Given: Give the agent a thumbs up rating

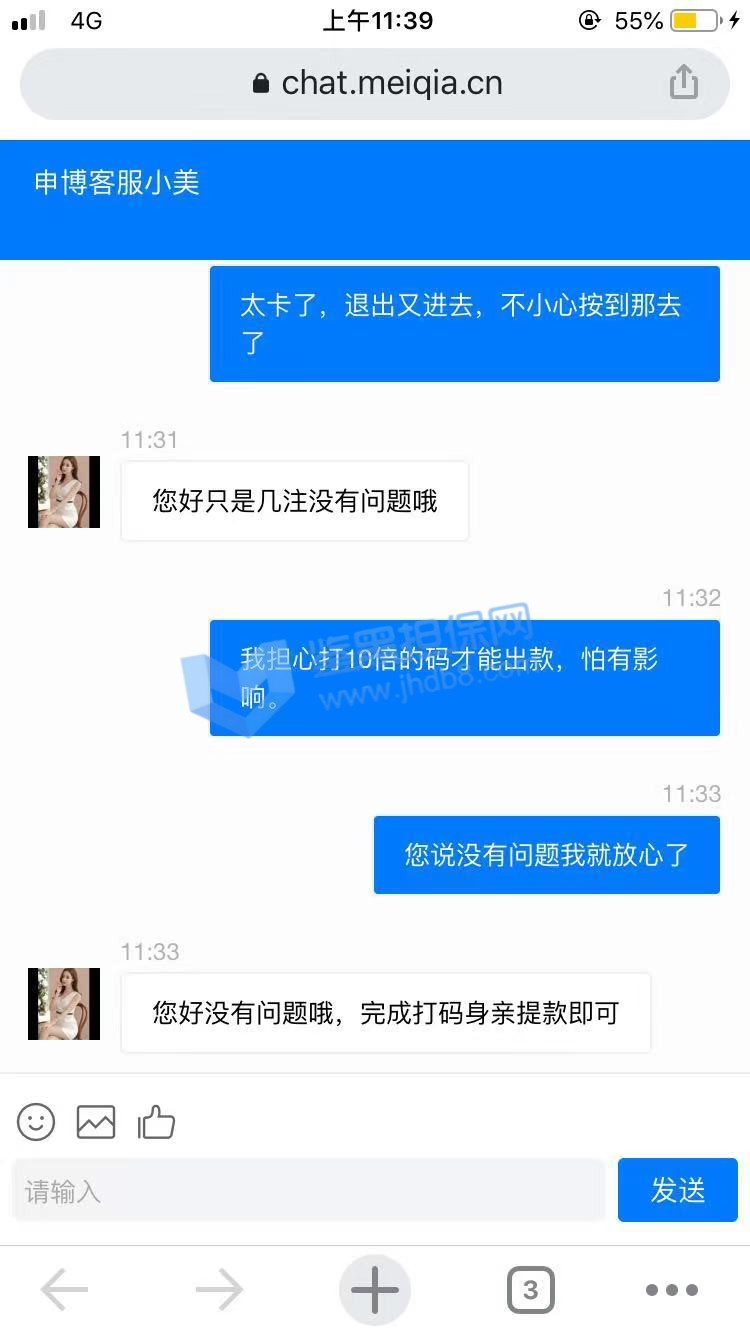Looking at the screenshot, I should 156,1122.
